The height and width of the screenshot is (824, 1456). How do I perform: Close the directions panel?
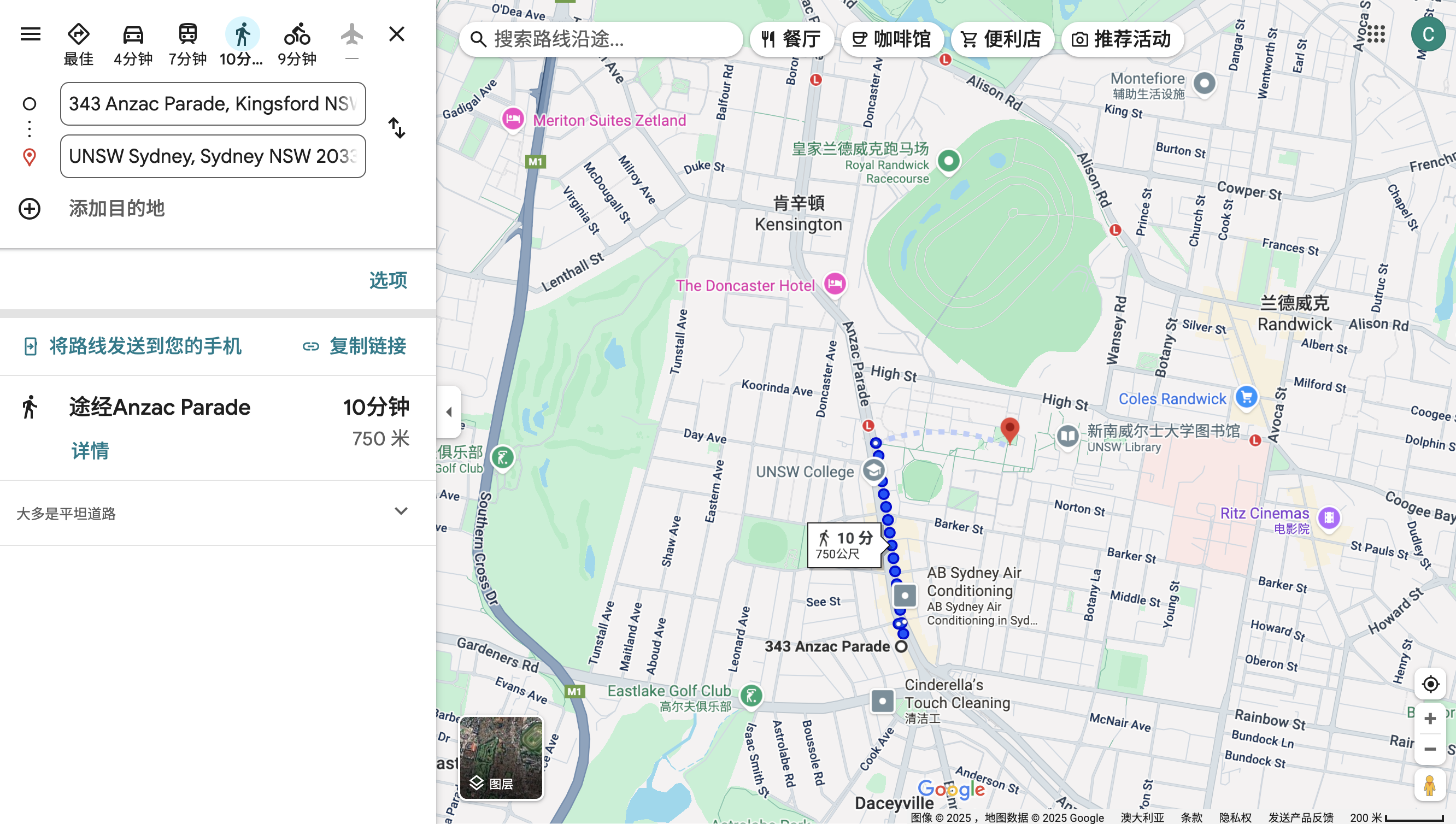coord(397,34)
